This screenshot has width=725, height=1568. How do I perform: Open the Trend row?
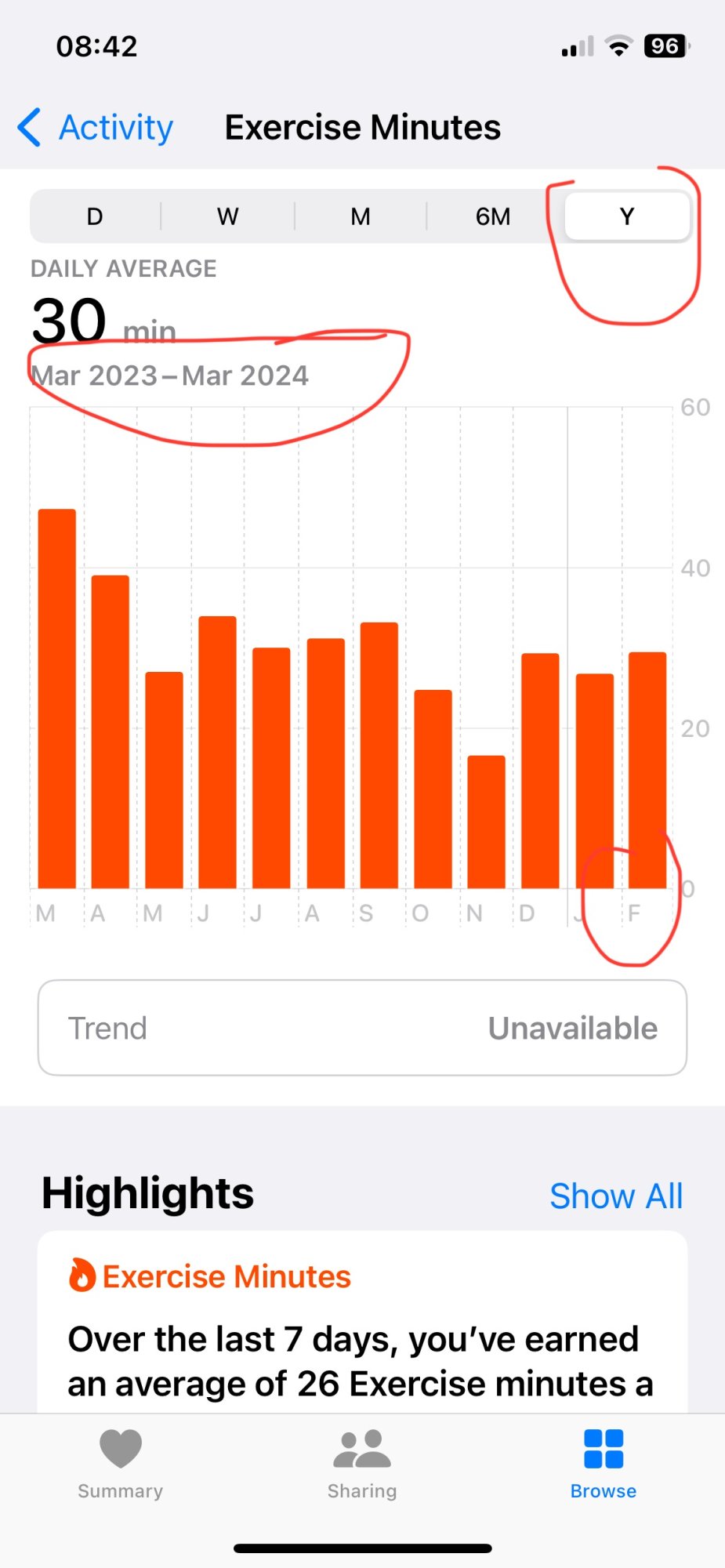tap(362, 1028)
